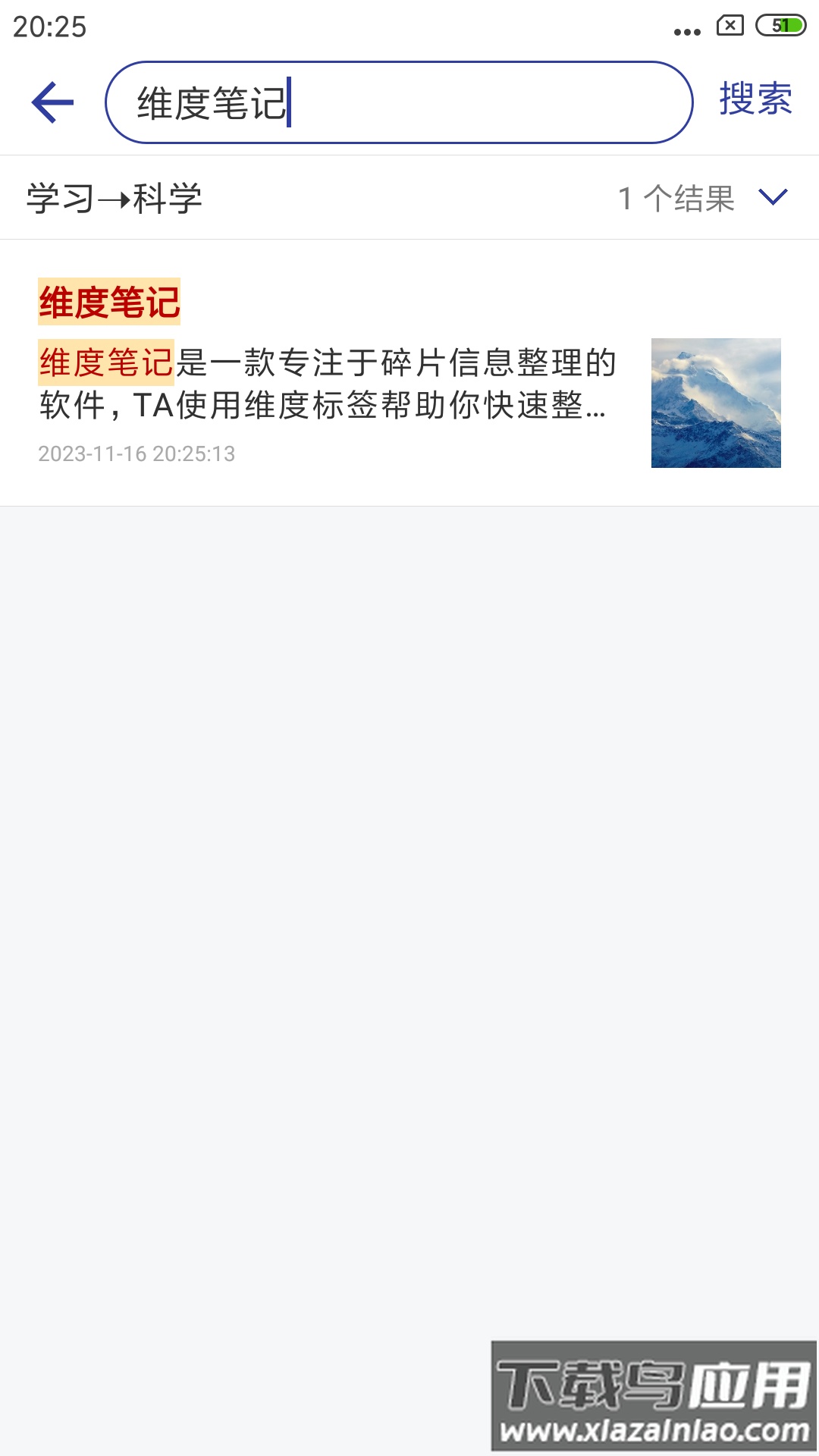
Task: Expand the result sort options chevron
Action: click(x=772, y=199)
